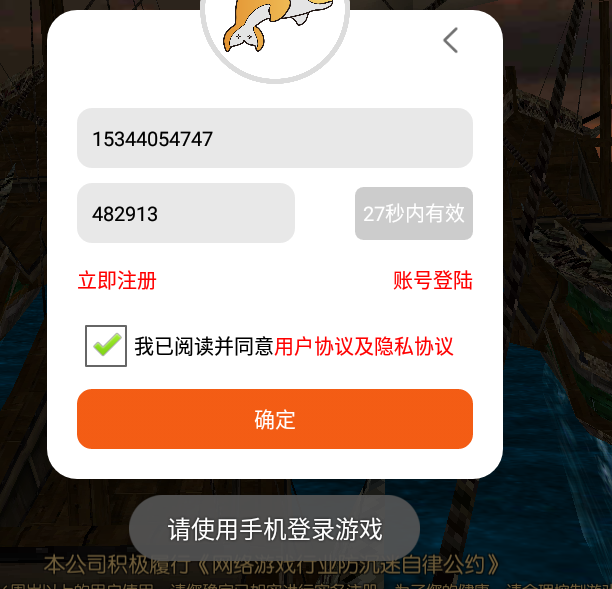This screenshot has width=612, height=589.
Task: Switch to 账号登陆 account login
Action: (x=432, y=281)
